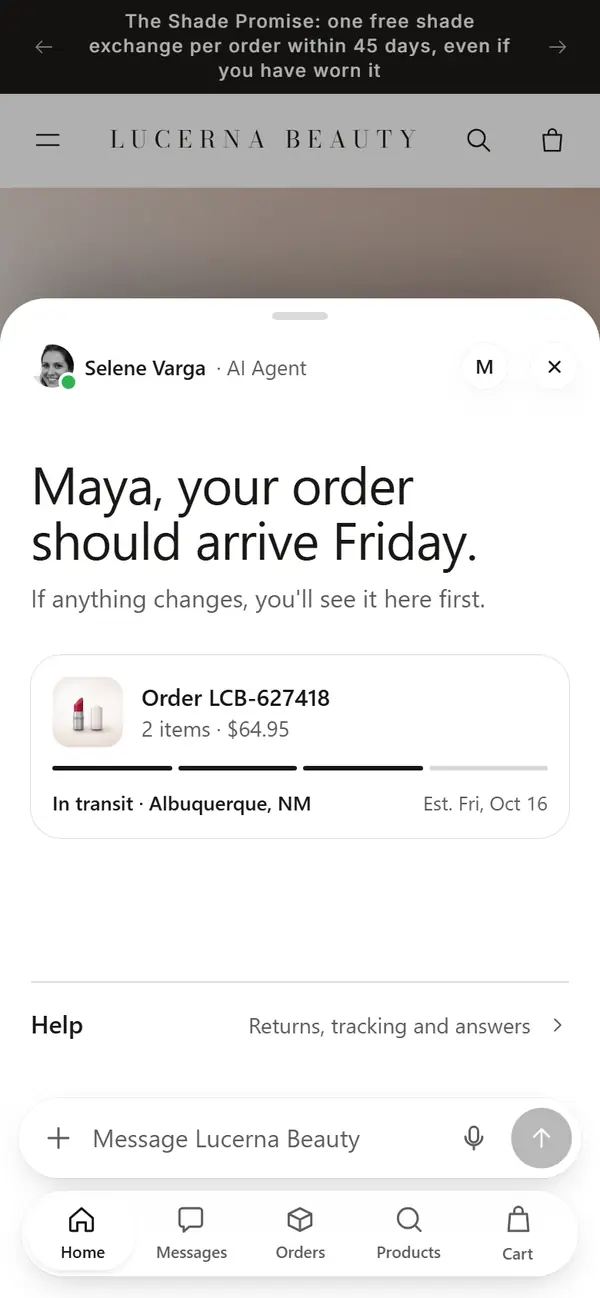Switch to the Cart tab
The image size is (600, 1298).
[517, 1233]
